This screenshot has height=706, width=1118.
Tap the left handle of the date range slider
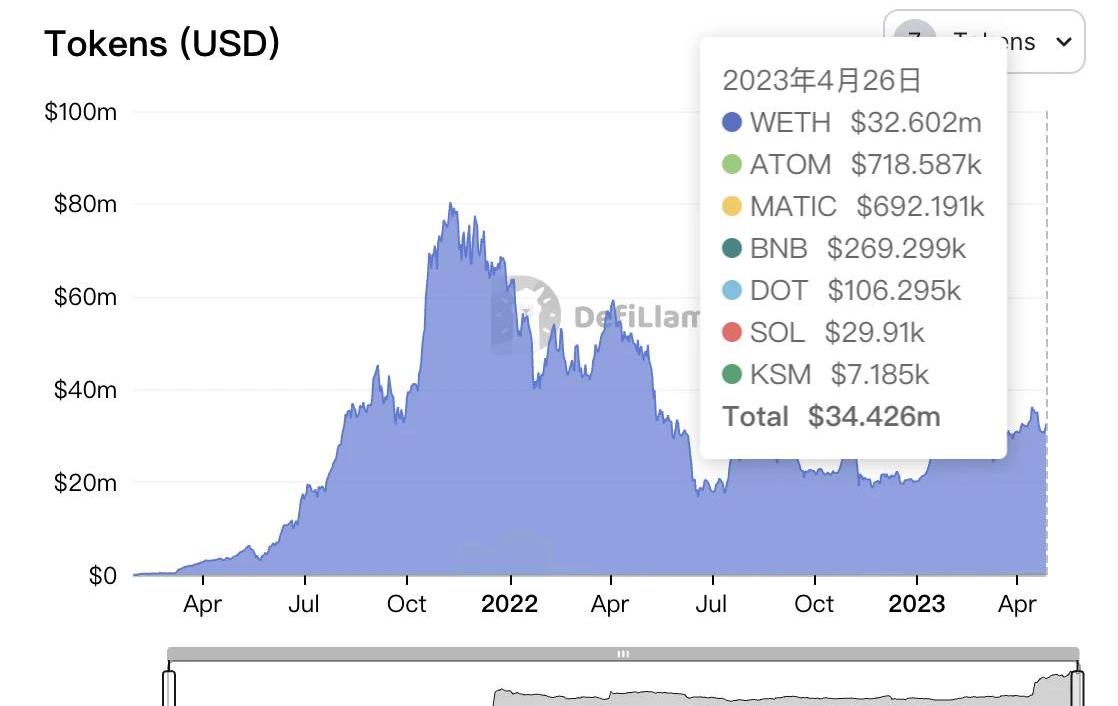click(x=169, y=688)
